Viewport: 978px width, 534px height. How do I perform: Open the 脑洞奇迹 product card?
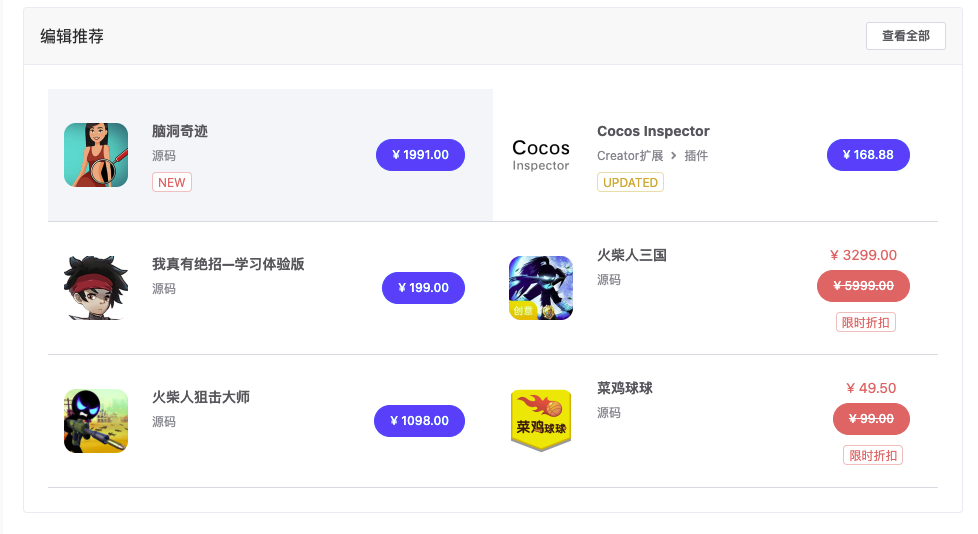[180, 131]
